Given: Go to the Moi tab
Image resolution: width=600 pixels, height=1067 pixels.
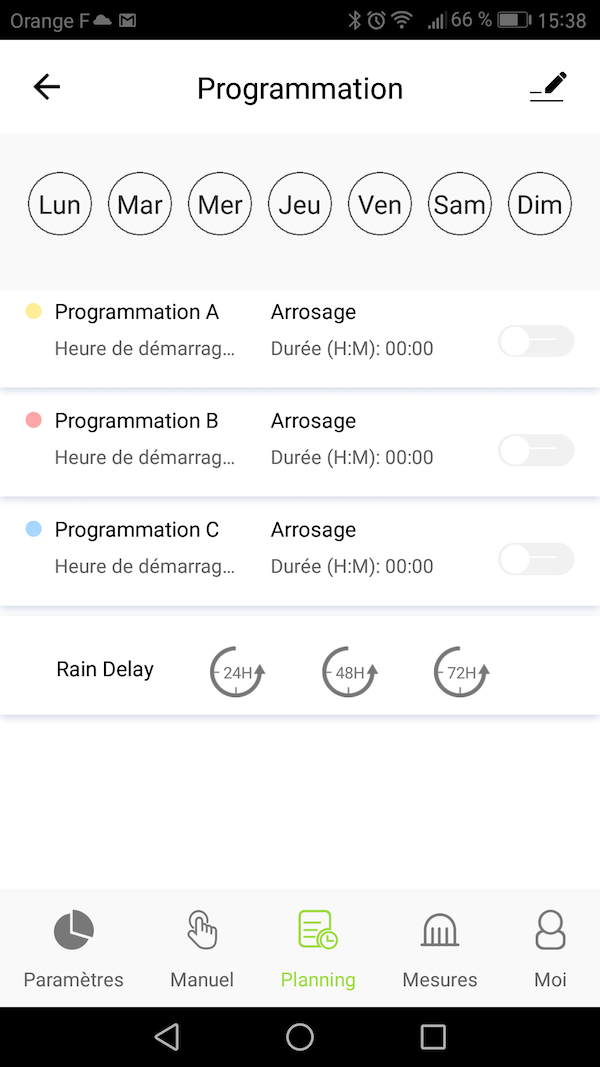Looking at the screenshot, I should (550, 948).
